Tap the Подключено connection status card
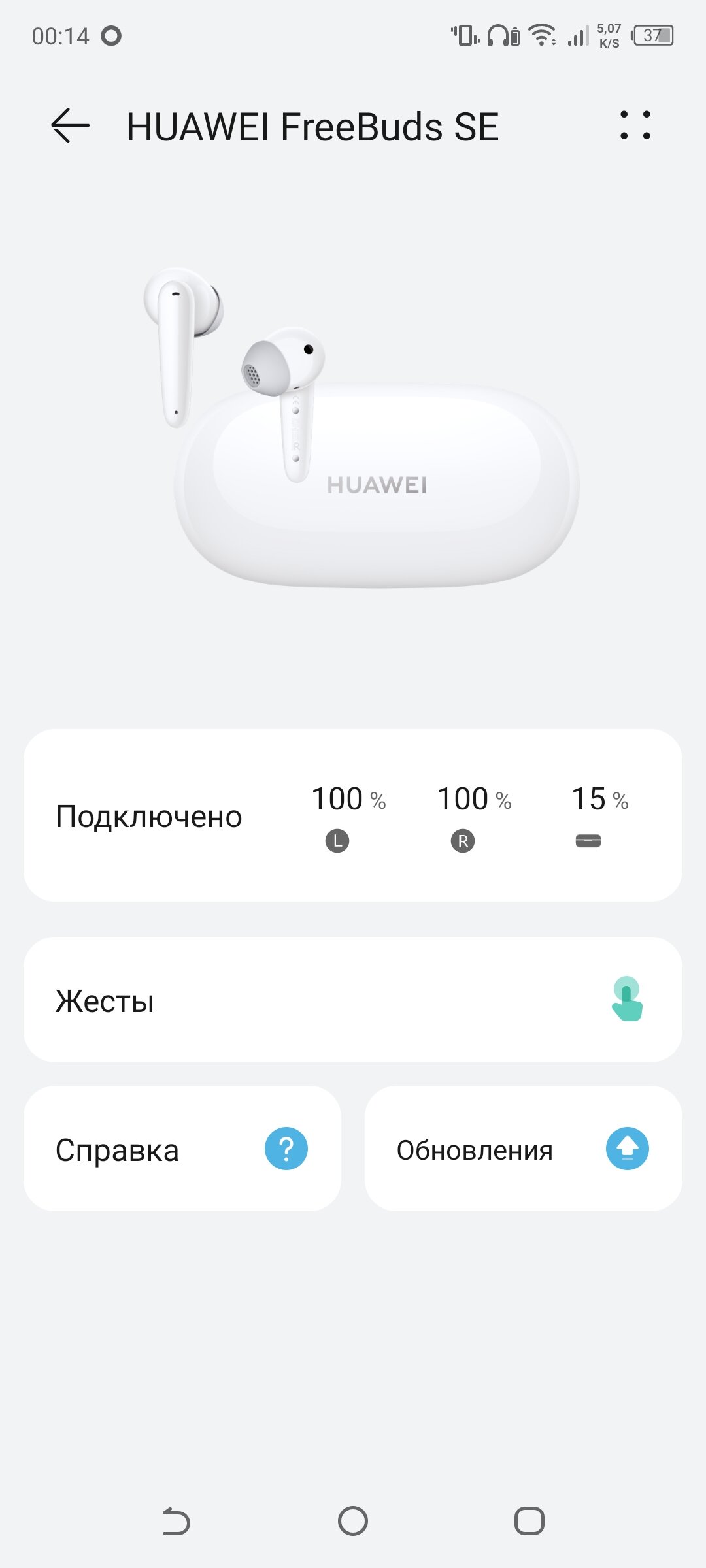This screenshot has width=706, height=1568. pyautogui.click(x=353, y=815)
